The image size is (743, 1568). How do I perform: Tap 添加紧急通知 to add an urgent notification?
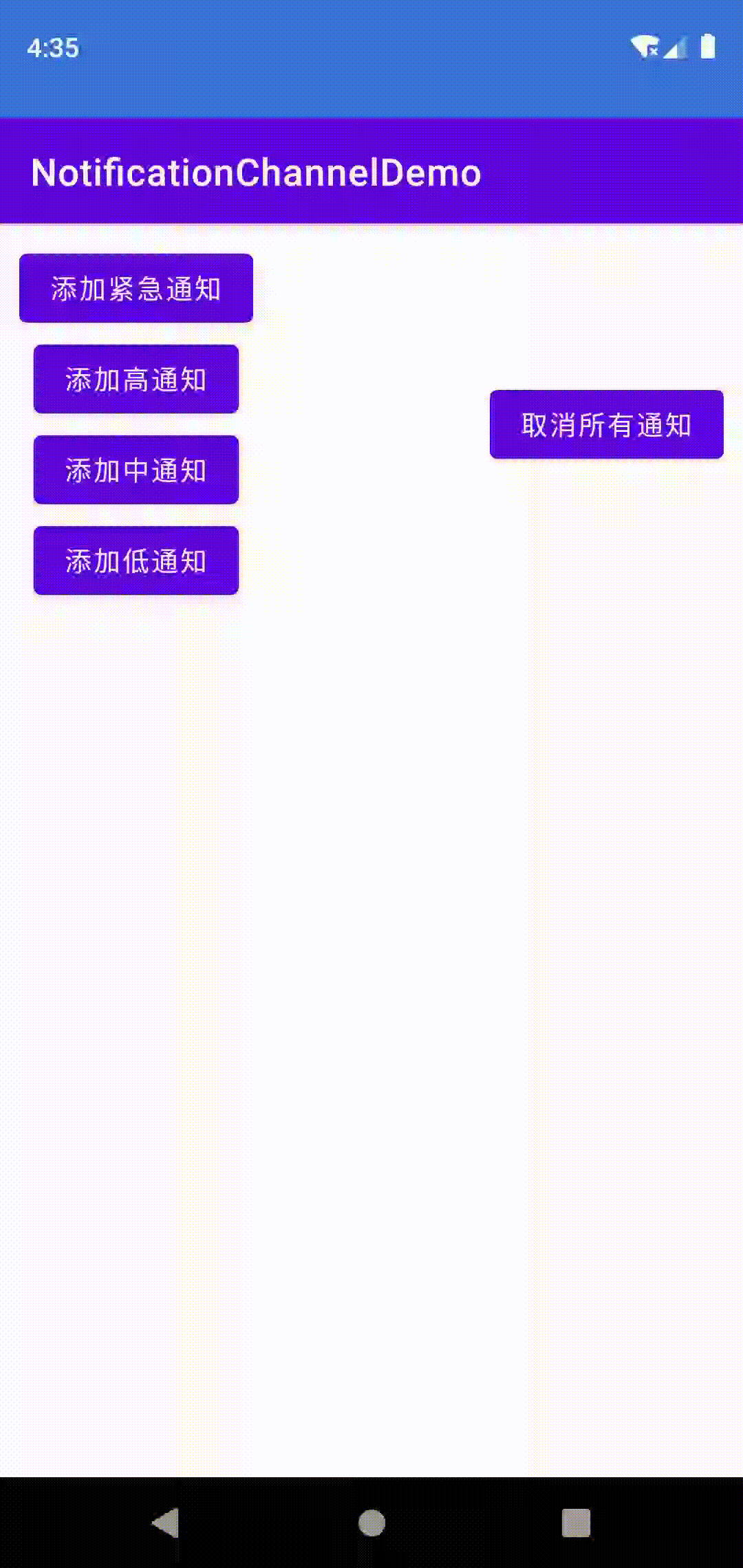(x=136, y=288)
